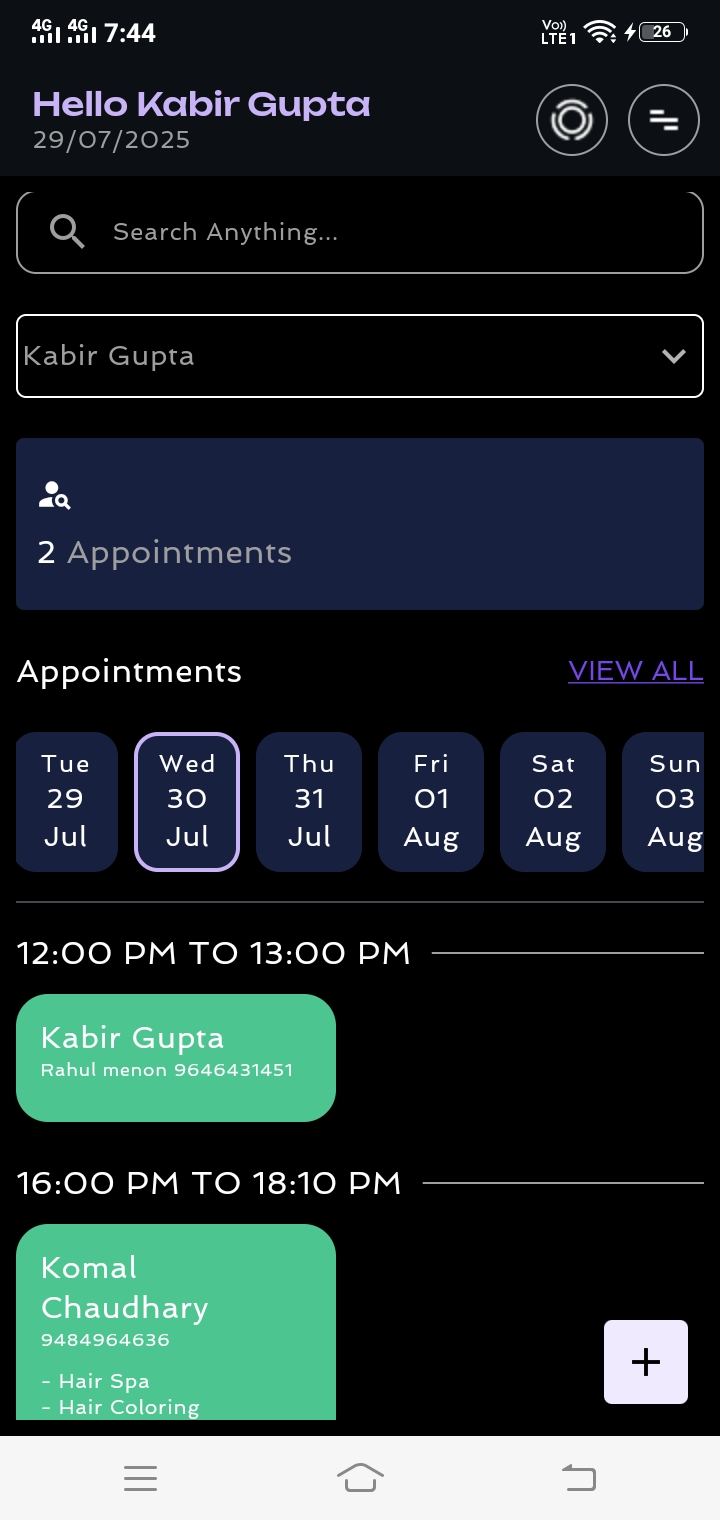Go back using system navigation bar
The height and width of the screenshot is (1520, 720).
click(x=579, y=1477)
